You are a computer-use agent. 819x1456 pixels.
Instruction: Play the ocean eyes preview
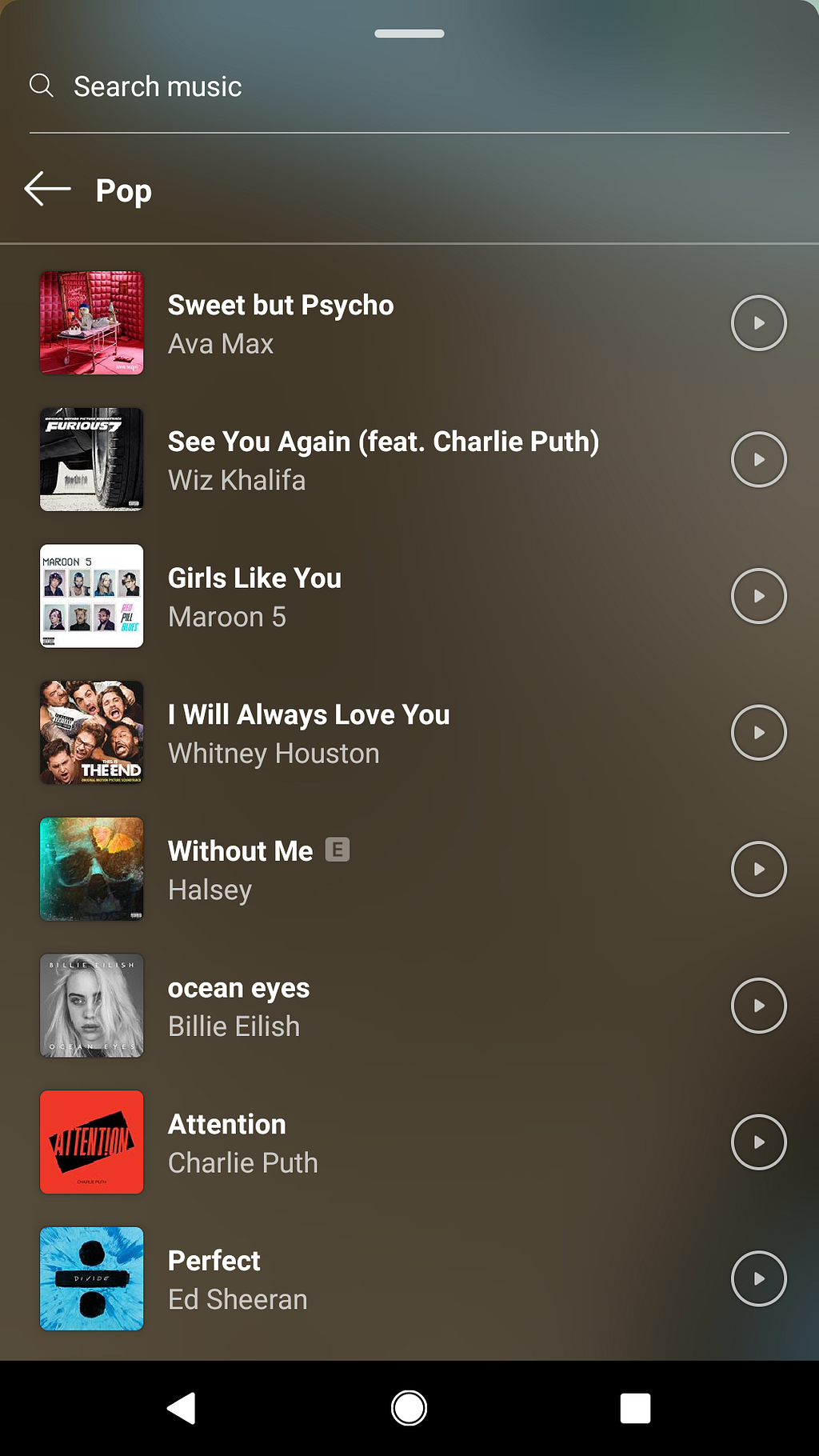tap(758, 1006)
